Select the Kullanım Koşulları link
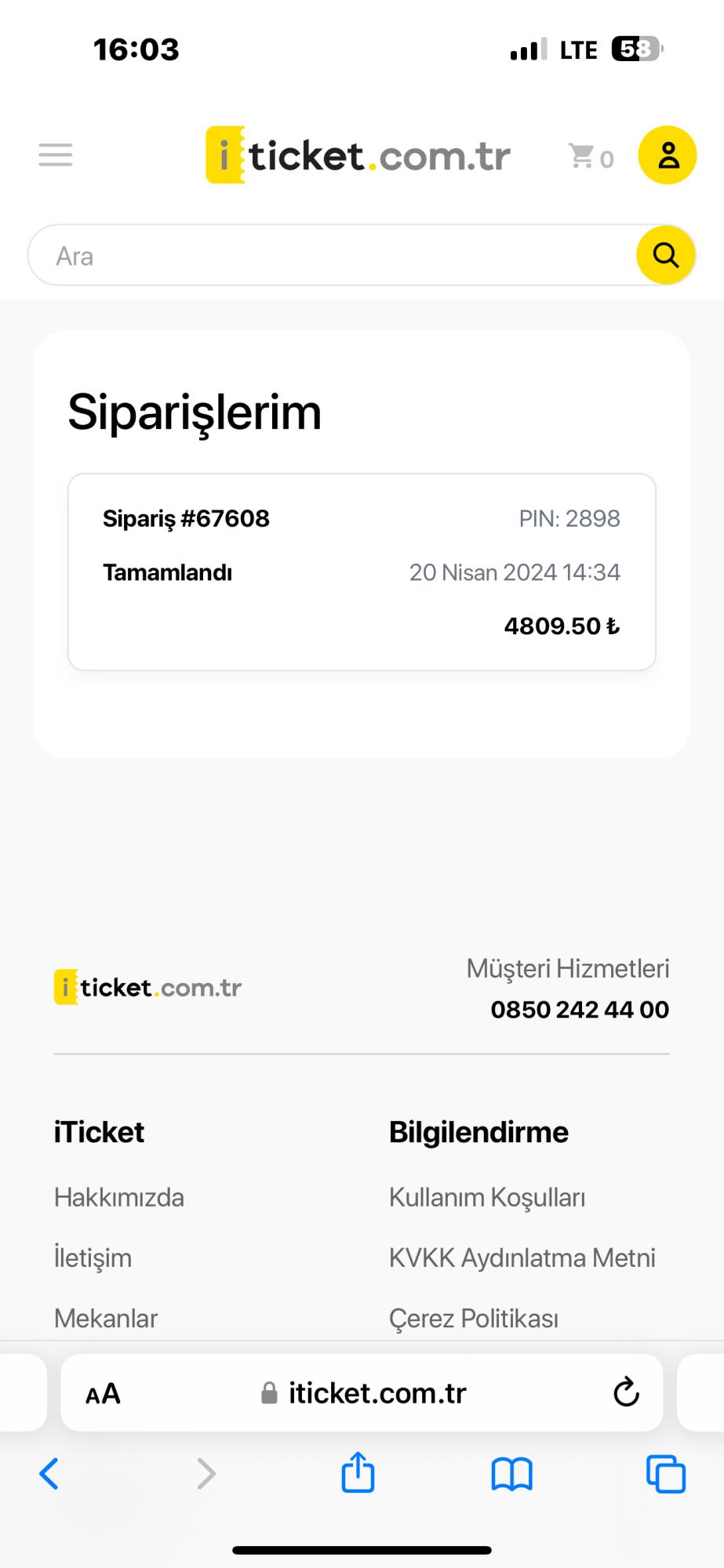The image size is (724, 1568). click(x=487, y=1197)
